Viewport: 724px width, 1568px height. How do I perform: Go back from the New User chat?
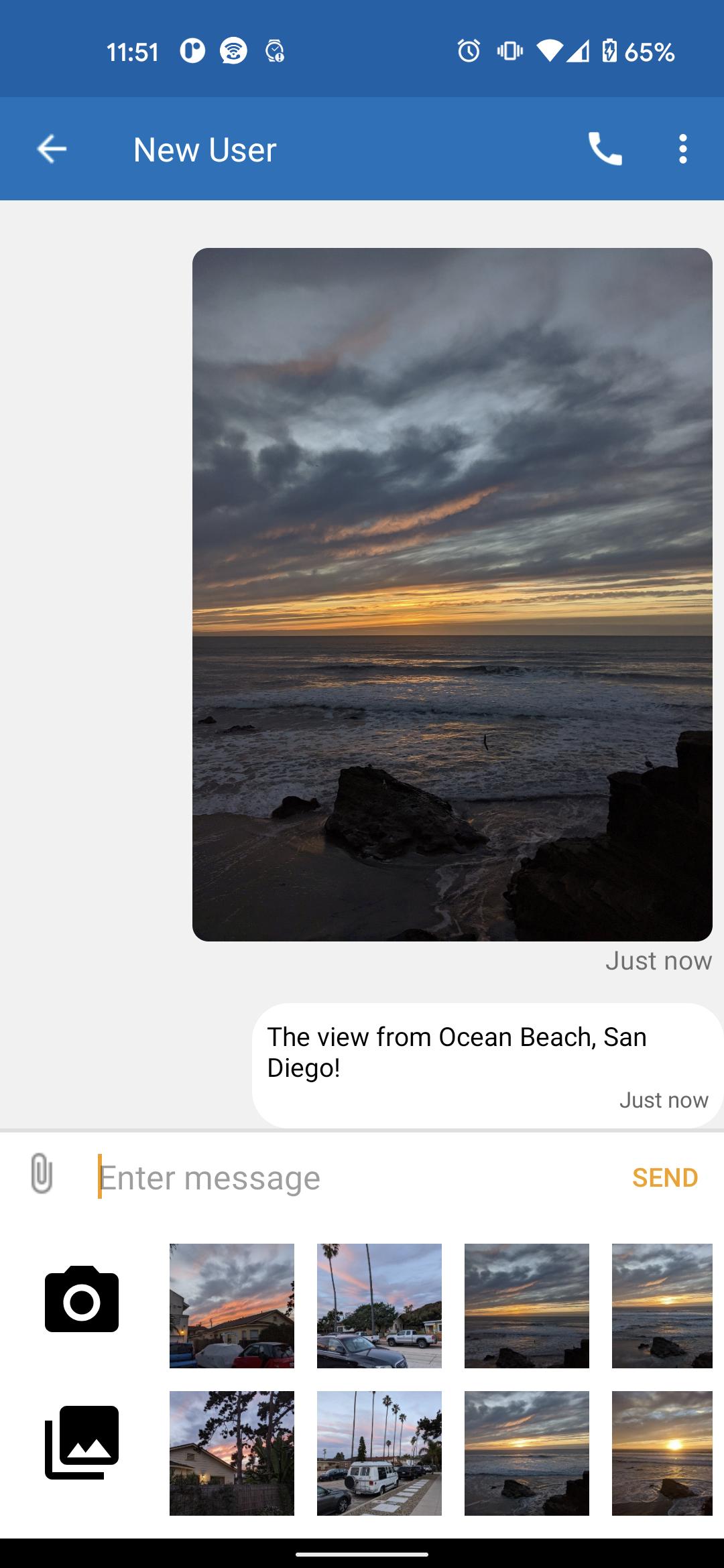tap(52, 149)
